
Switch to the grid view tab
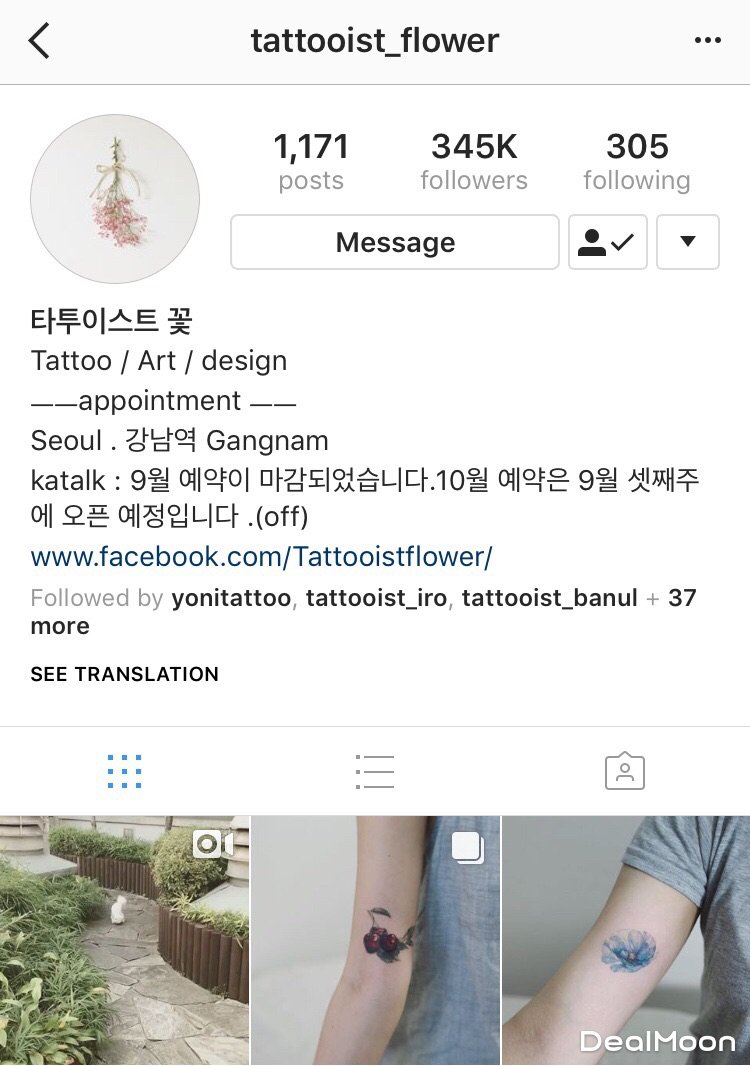tap(124, 772)
